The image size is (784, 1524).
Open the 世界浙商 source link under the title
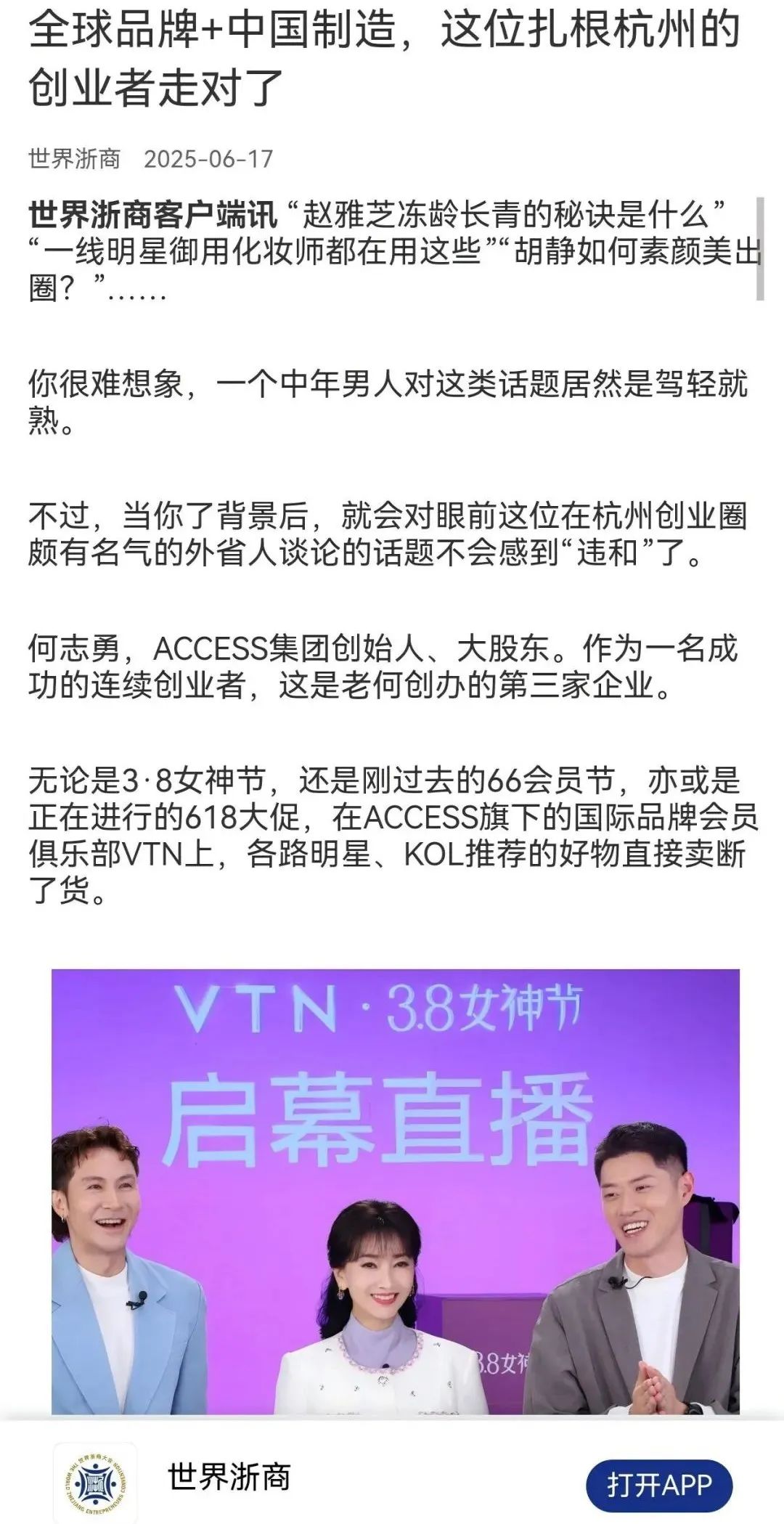pos(74,158)
